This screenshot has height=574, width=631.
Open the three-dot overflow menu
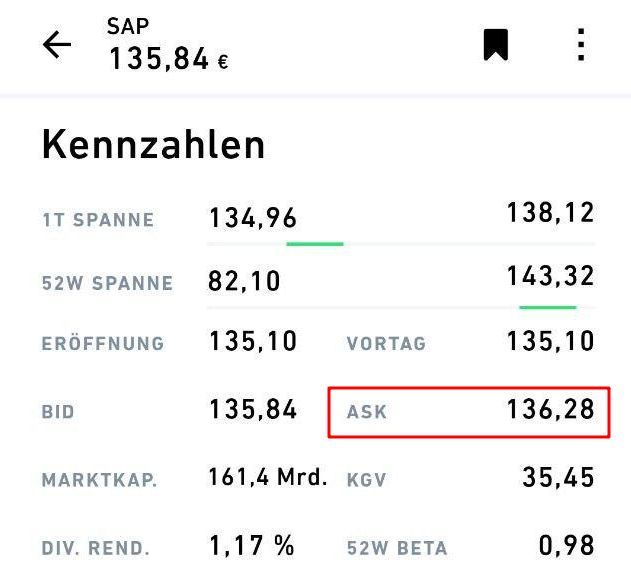click(581, 45)
